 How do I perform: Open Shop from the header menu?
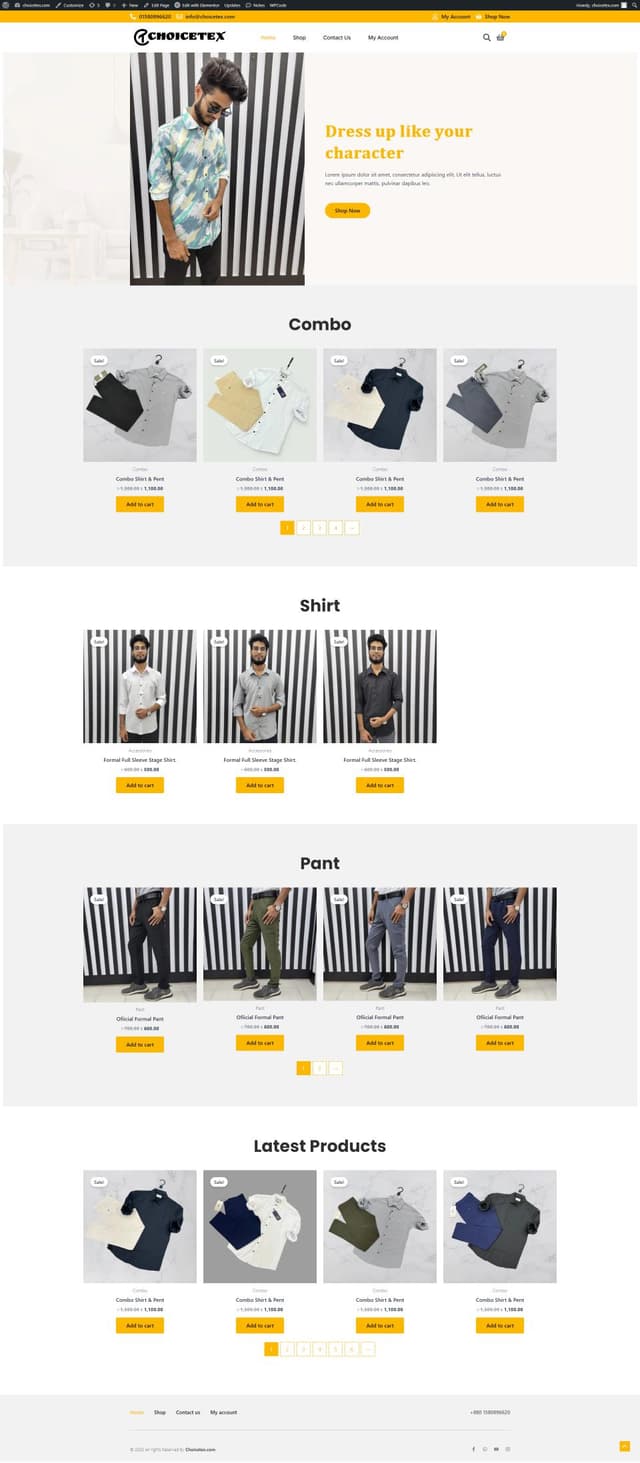(299, 38)
